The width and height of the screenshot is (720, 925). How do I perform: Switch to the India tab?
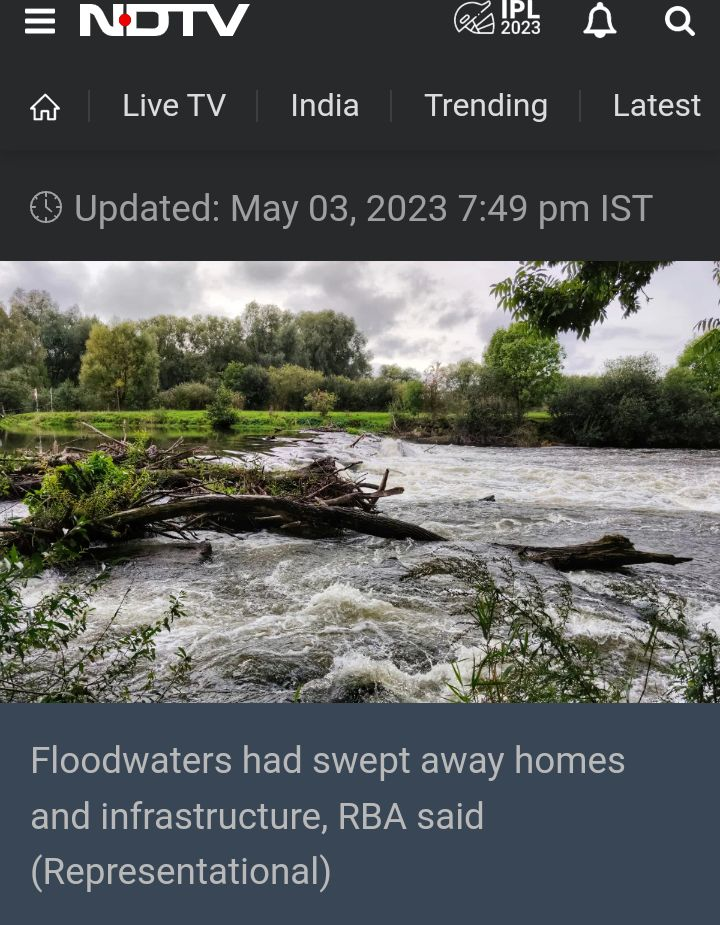(x=325, y=106)
